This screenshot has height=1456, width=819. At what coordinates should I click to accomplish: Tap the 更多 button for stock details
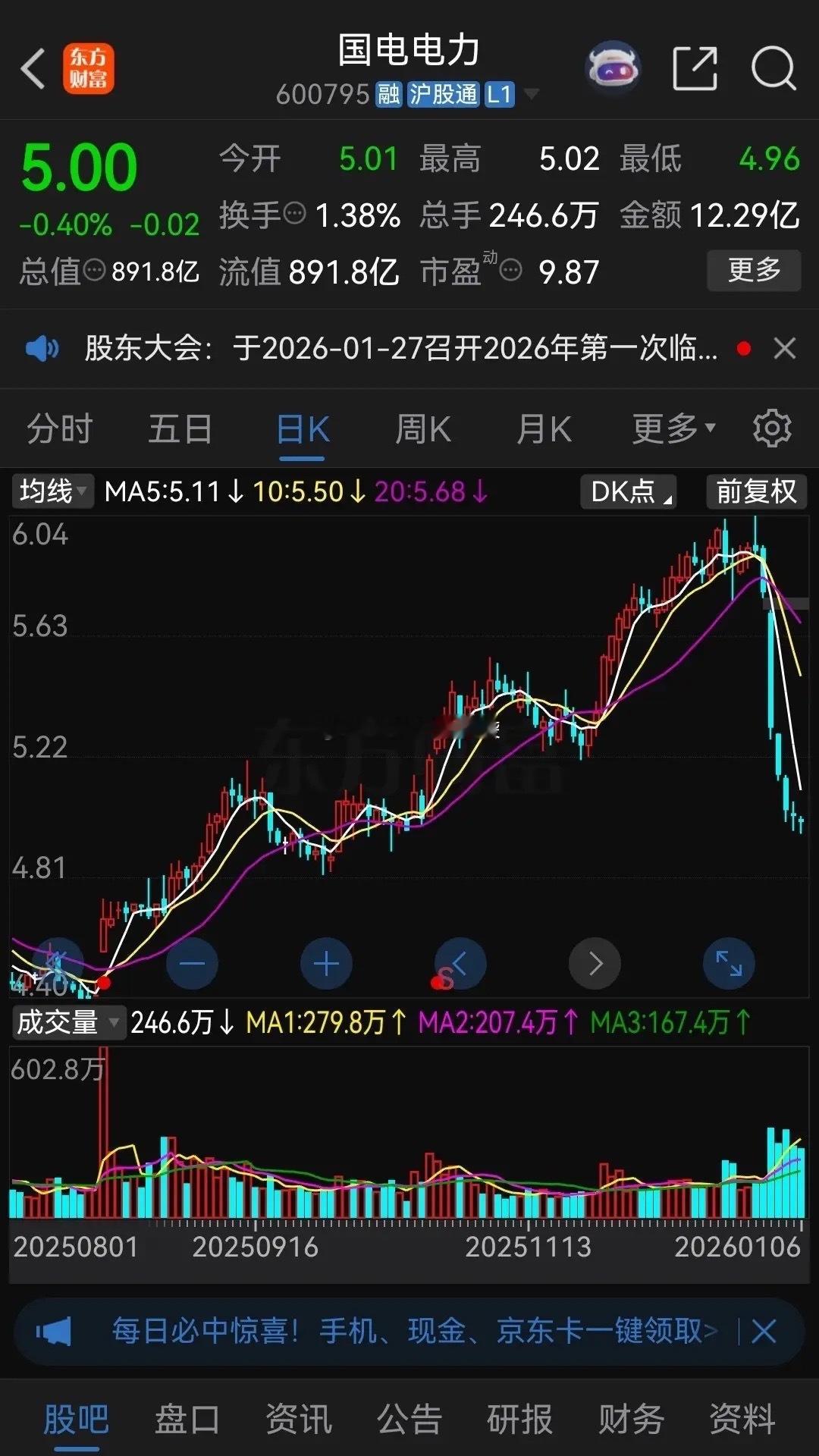753,270
